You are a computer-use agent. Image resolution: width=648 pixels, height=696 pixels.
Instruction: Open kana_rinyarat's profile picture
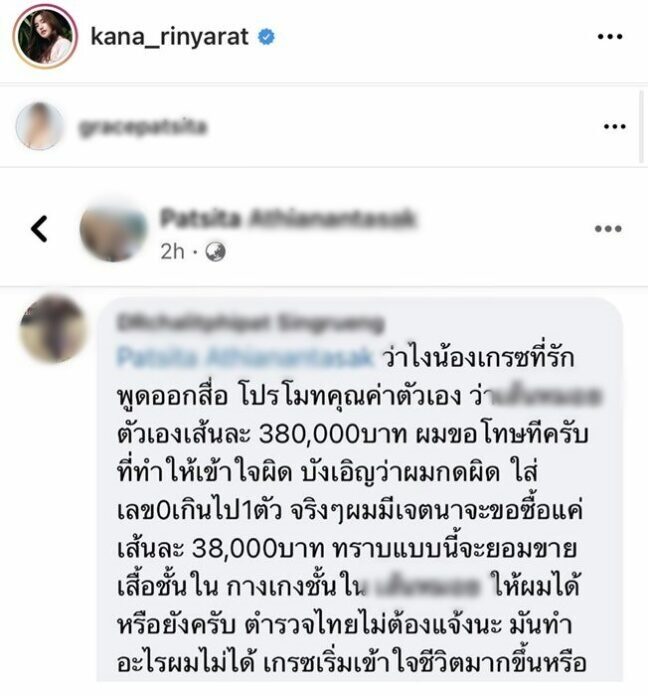coord(44,37)
